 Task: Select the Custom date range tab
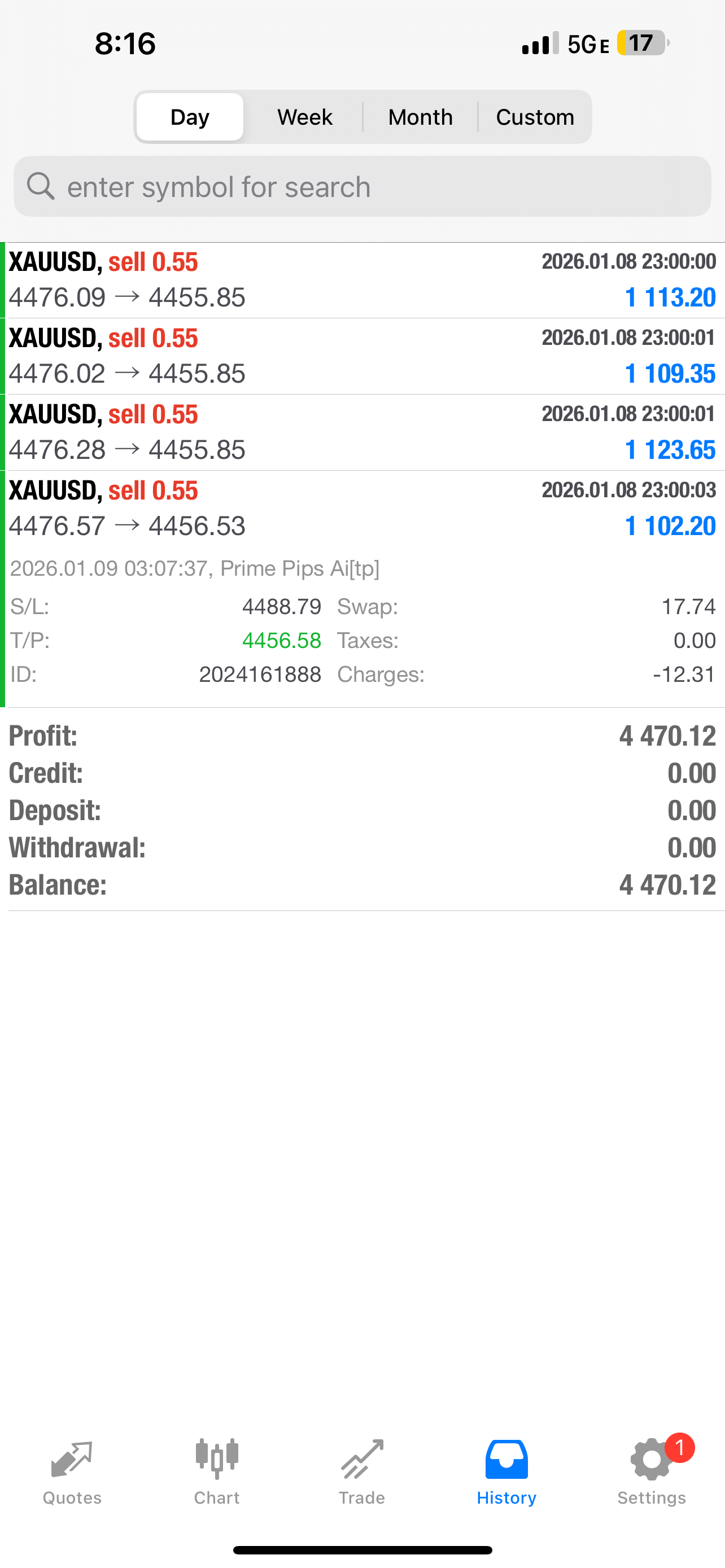(x=535, y=116)
